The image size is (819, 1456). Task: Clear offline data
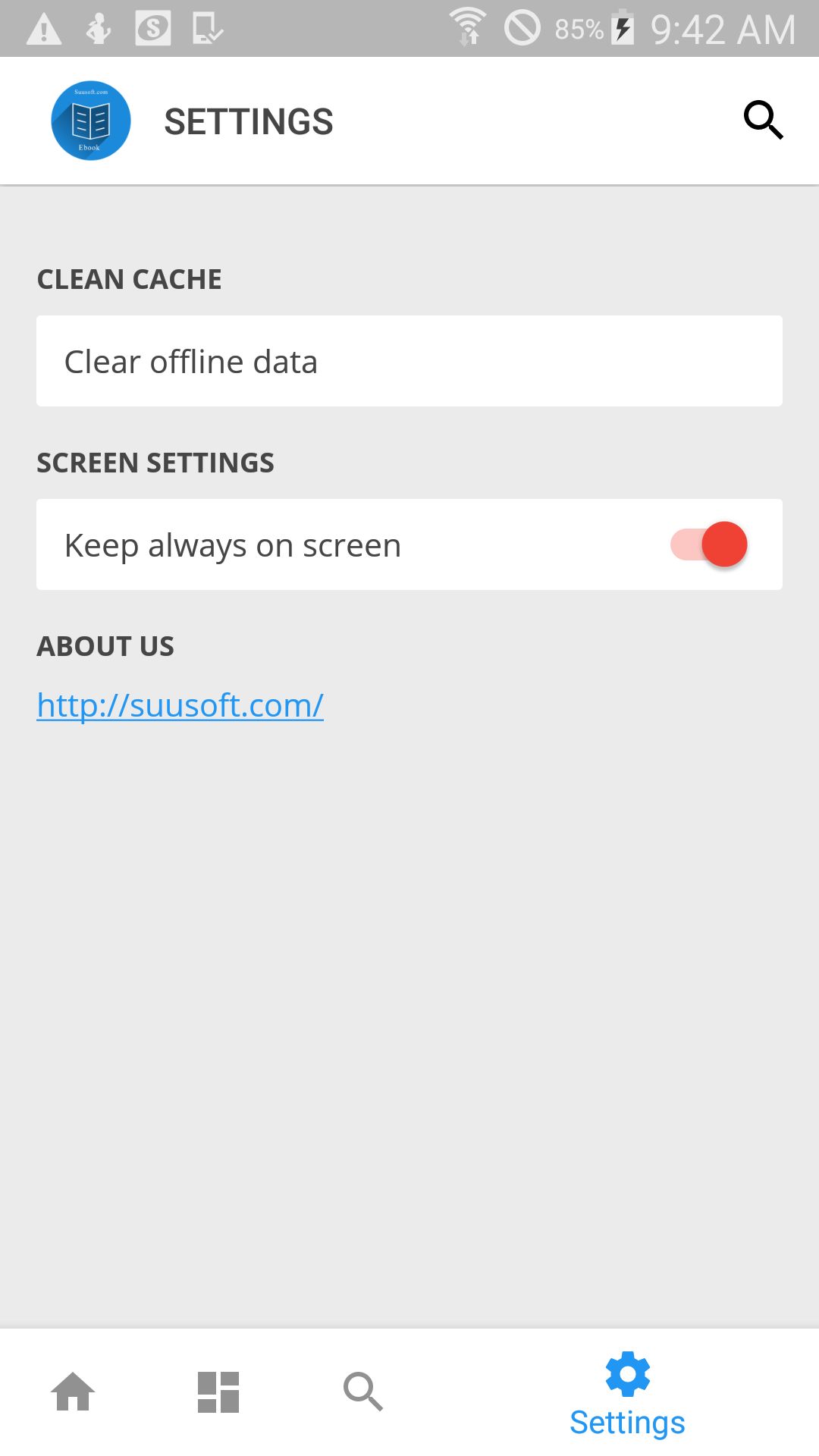click(x=409, y=361)
